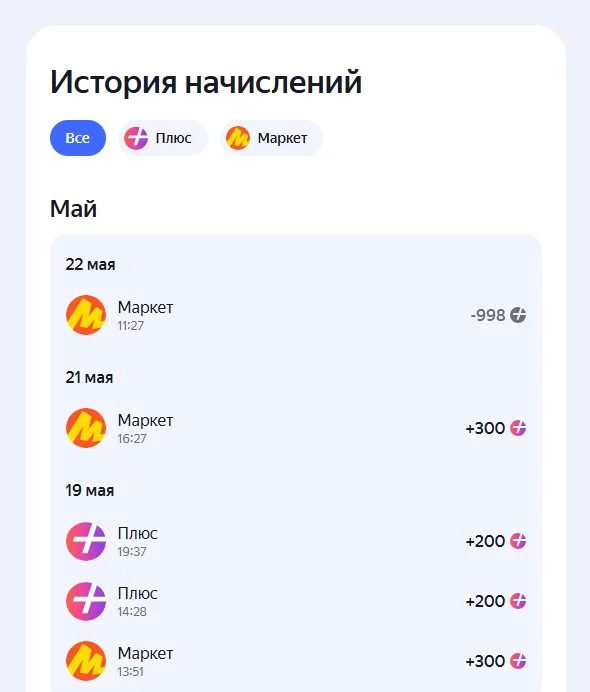The height and width of the screenshot is (692, 590).
Task: Select the "Все" filter chip
Action: click(x=78, y=138)
